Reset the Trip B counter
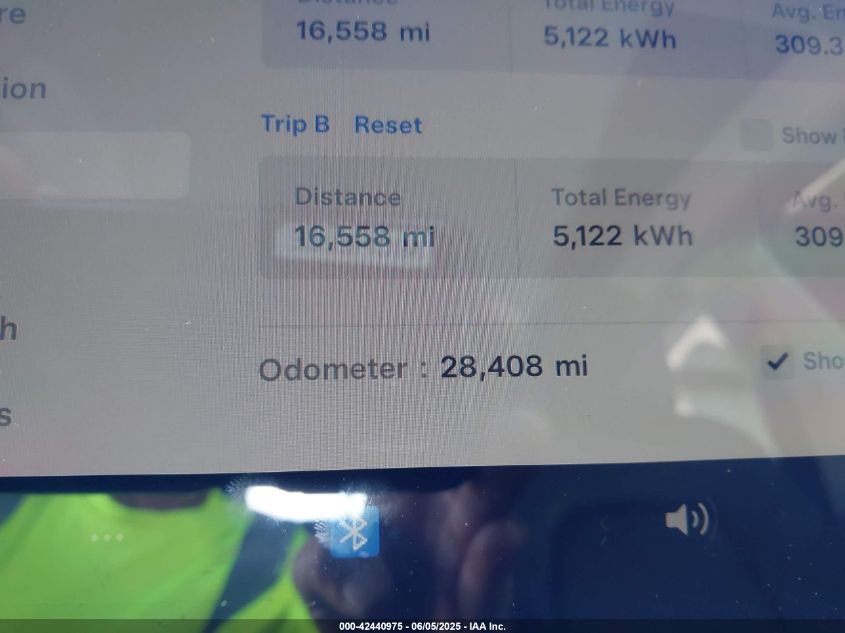This screenshot has height=633, width=845. (x=388, y=125)
